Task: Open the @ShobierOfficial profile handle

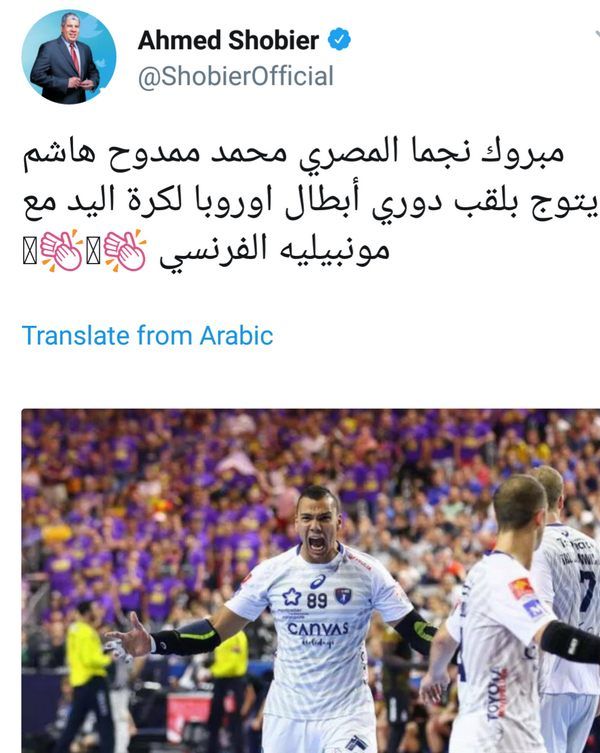Action: click(235, 77)
